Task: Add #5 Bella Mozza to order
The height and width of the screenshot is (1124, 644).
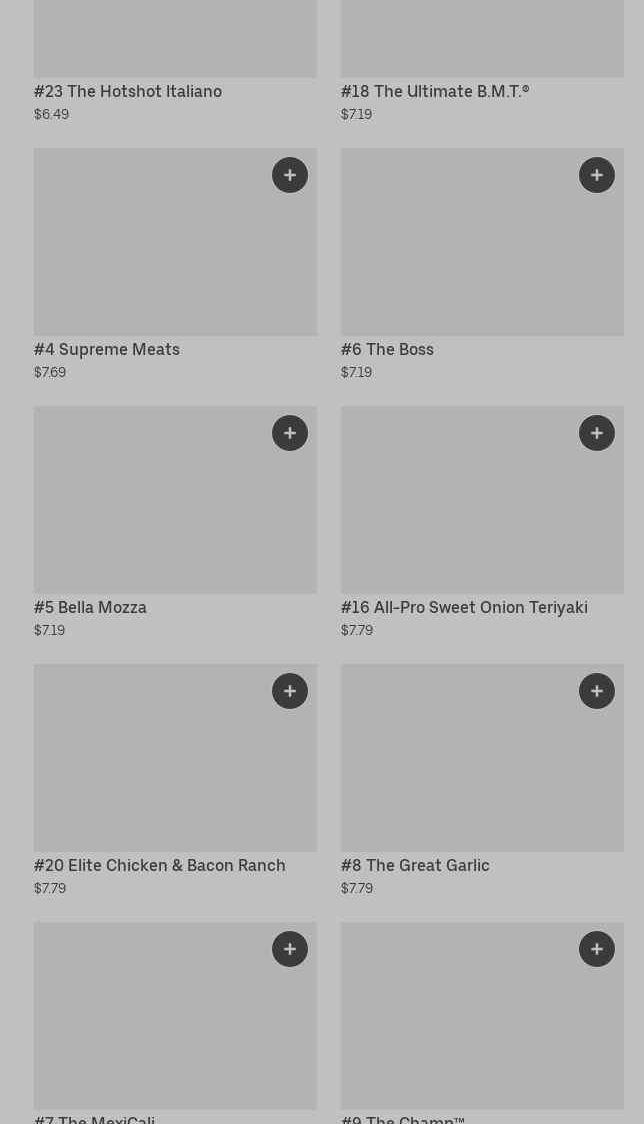Action: pyautogui.click(x=290, y=433)
